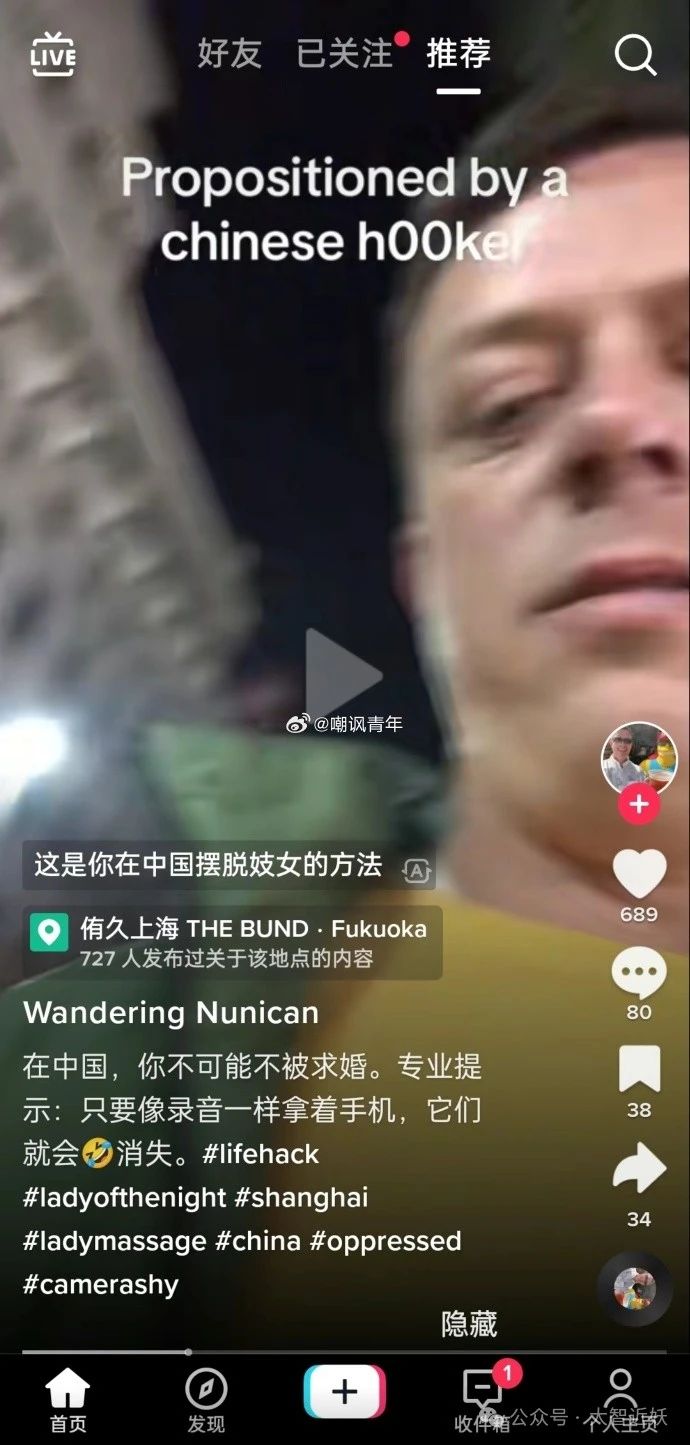Open the creator's profile avatar
This screenshot has width=690, height=1445.
639,760
